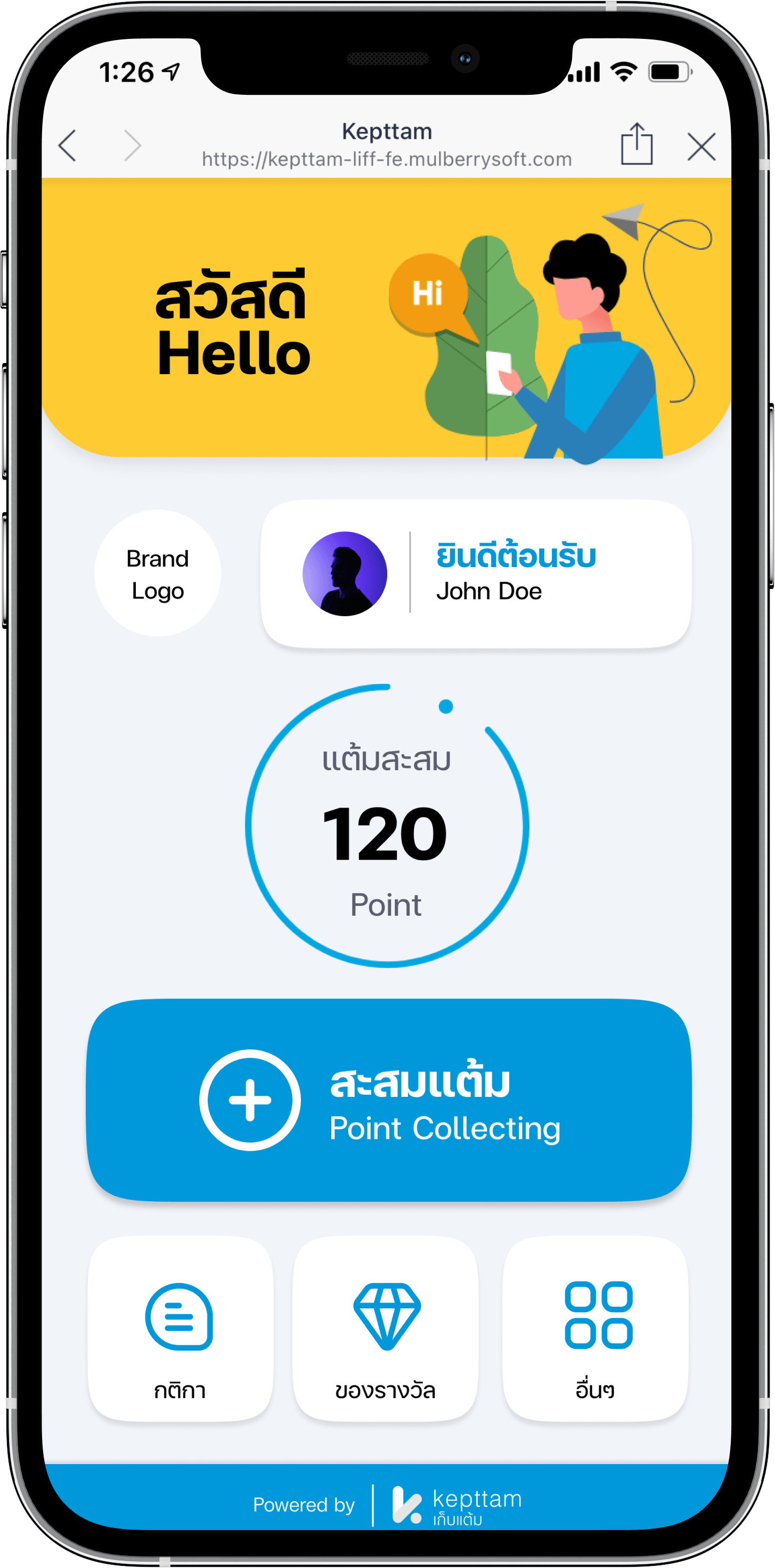Open the กติกา rules card
The width and height of the screenshot is (775, 1568).
180,1328
